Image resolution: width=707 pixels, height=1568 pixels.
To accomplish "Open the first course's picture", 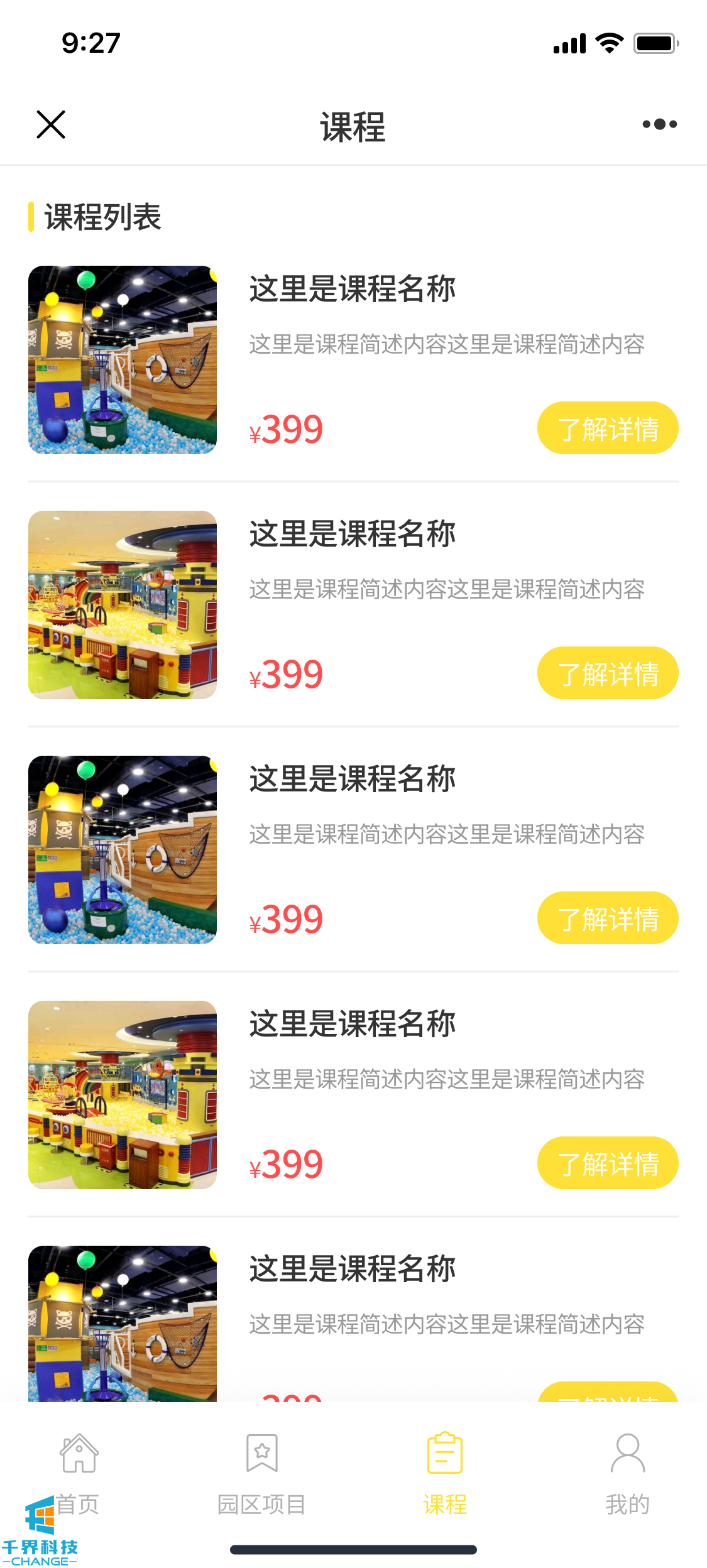I will click(x=123, y=360).
